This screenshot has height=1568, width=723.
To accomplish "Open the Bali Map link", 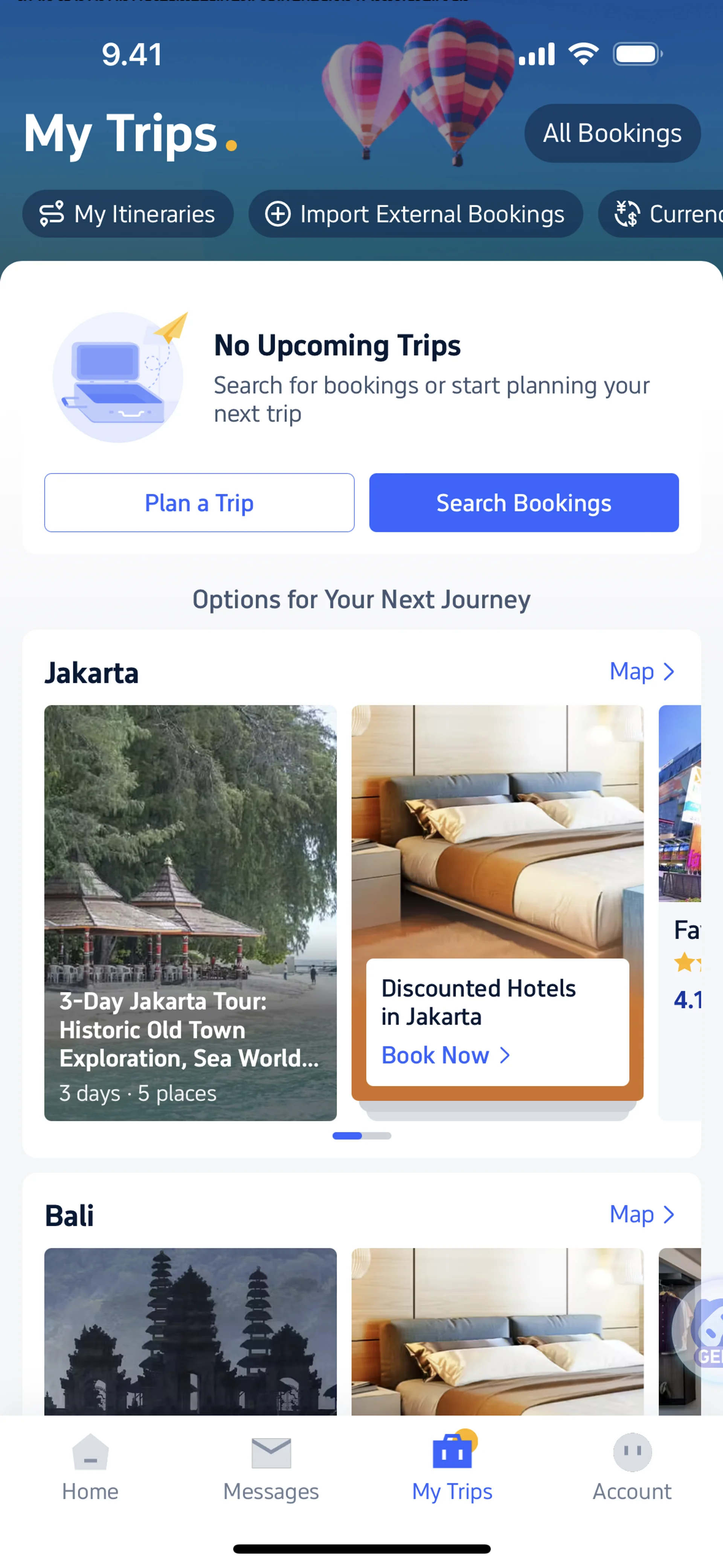I will [642, 1214].
